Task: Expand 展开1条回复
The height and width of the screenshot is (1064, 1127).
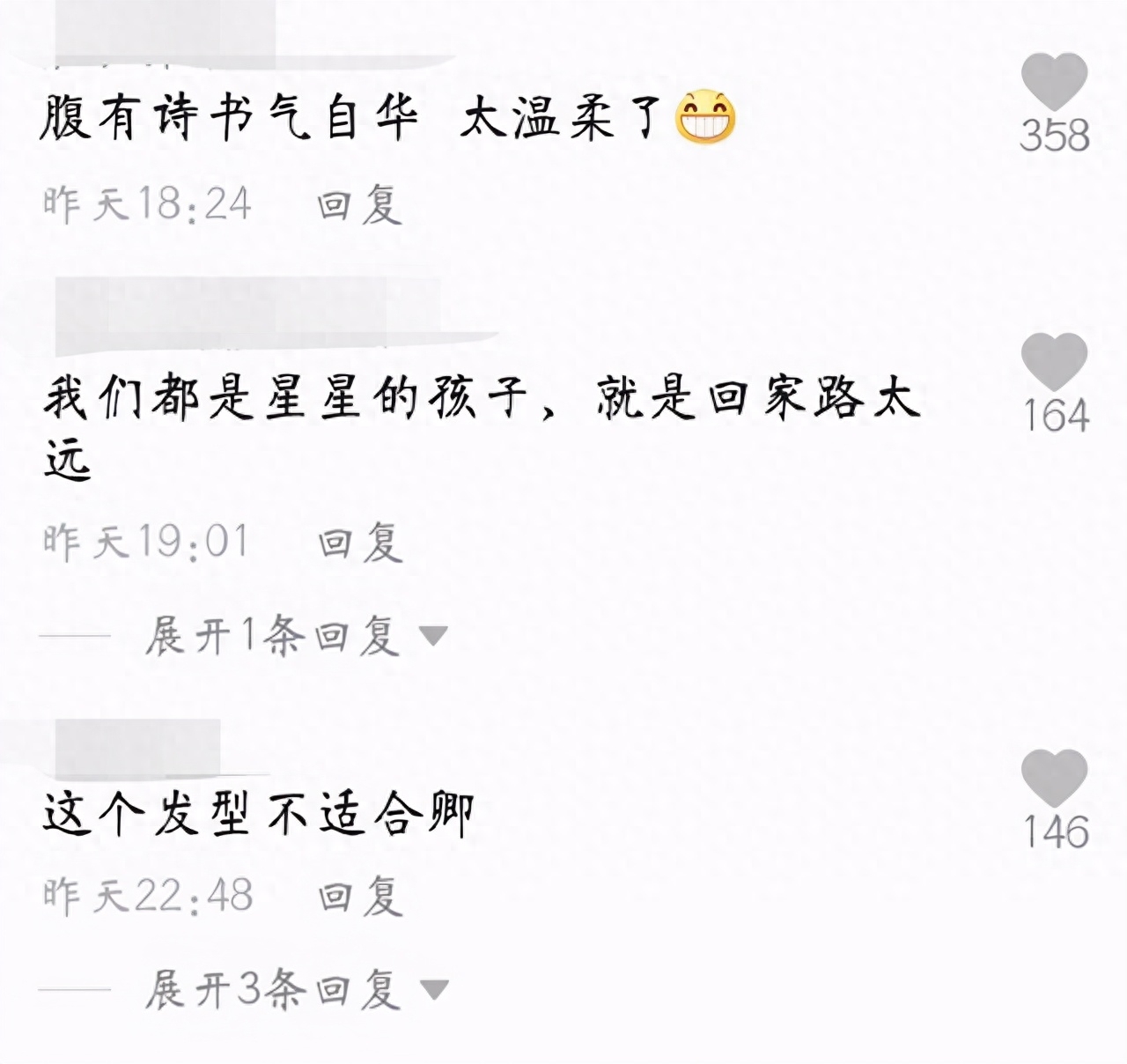Action: [x=295, y=635]
